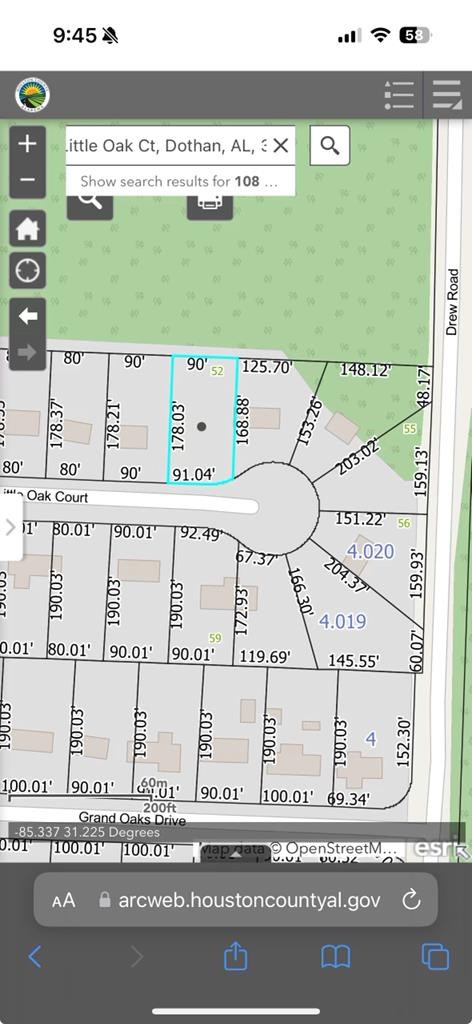Viewport: 472px width, 1024px height.
Task: Expand the left side panel arrow
Action: pyautogui.click(x=10, y=528)
